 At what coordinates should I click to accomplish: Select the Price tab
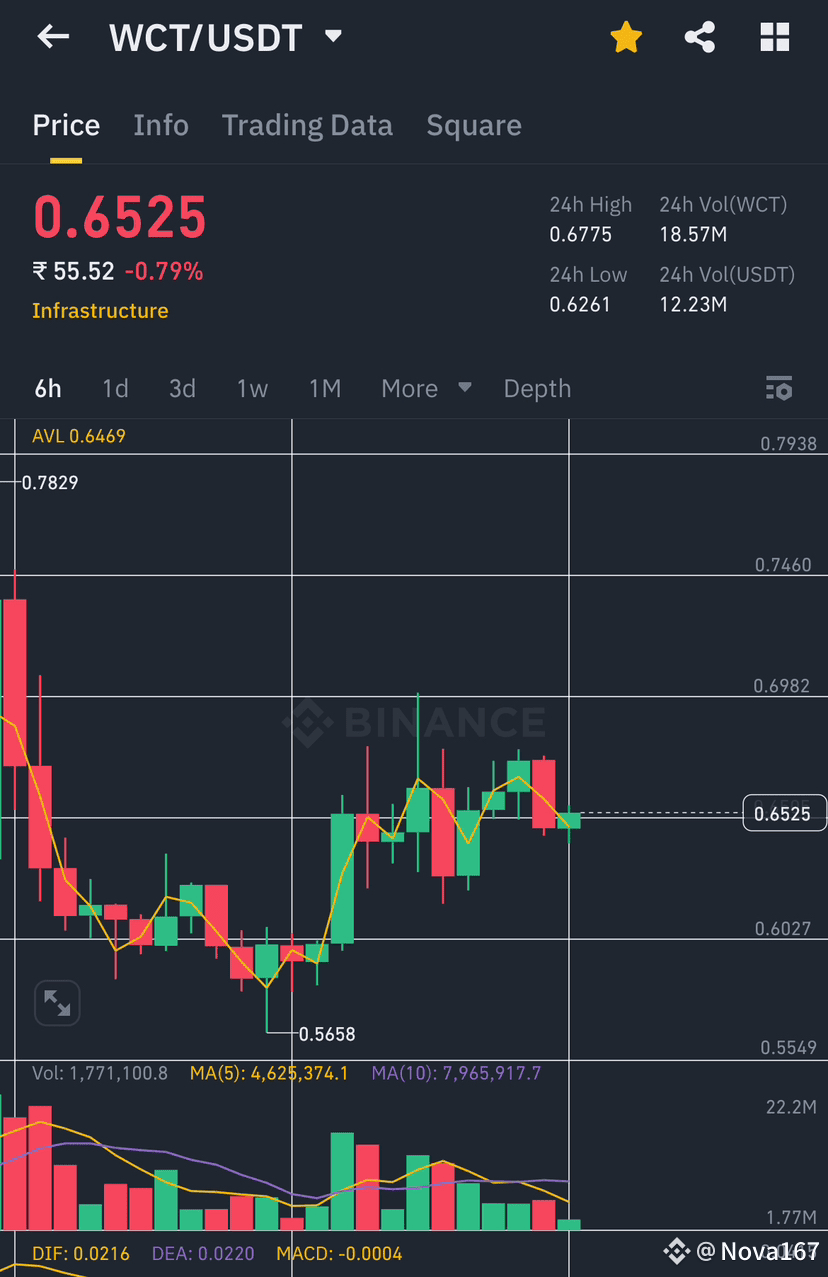tap(66, 125)
